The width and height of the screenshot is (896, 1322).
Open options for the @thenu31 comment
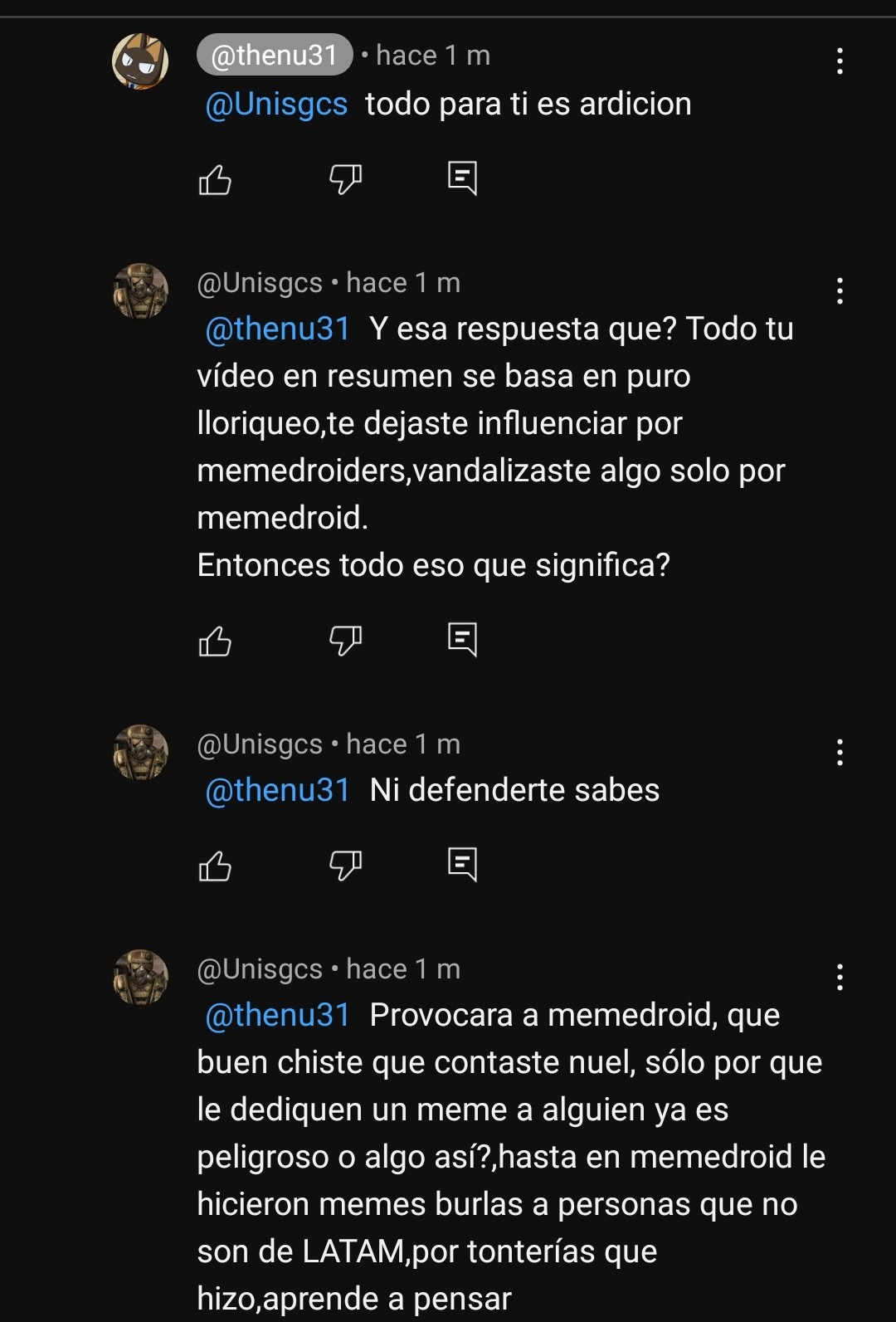click(x=840, y=61)
